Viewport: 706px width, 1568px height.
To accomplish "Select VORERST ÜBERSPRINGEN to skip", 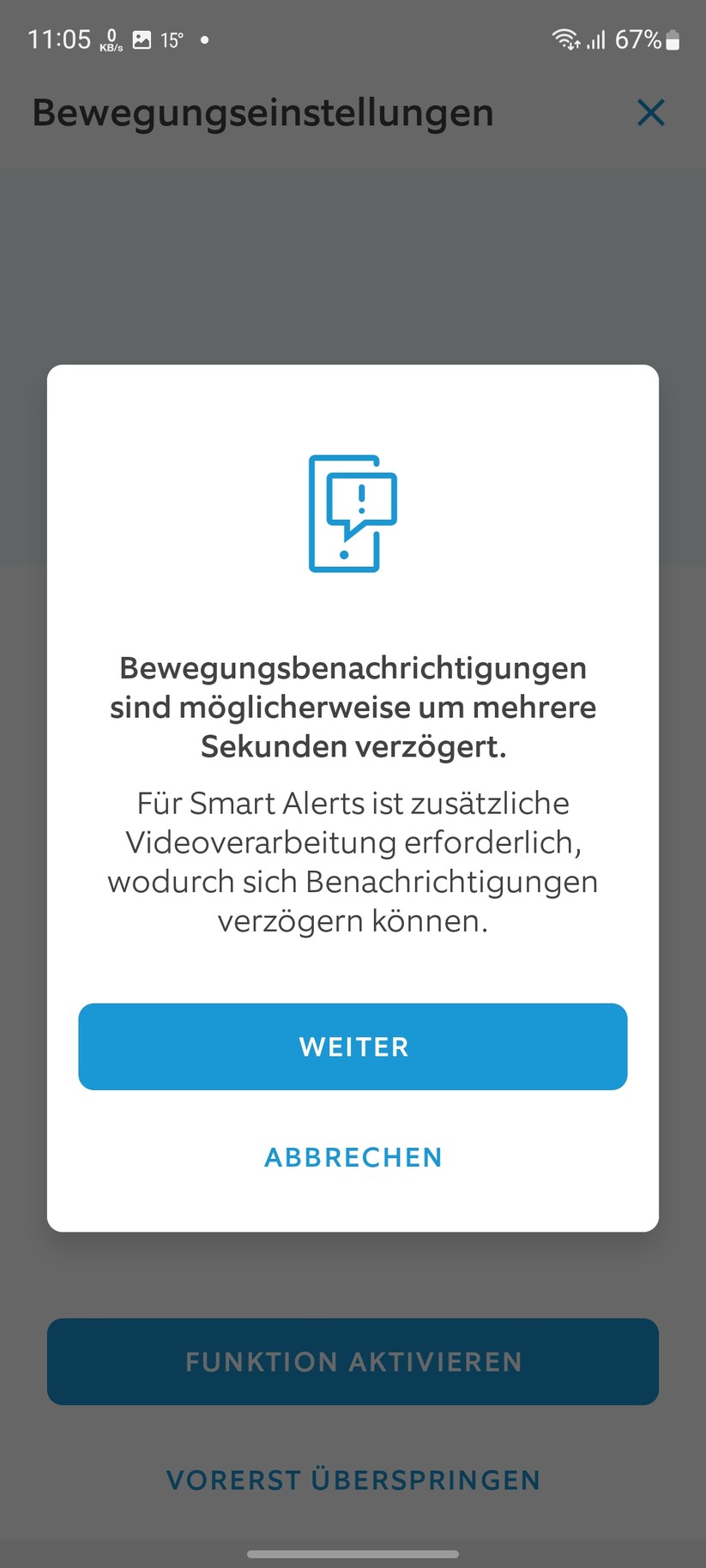I will tap(352, 1479).
